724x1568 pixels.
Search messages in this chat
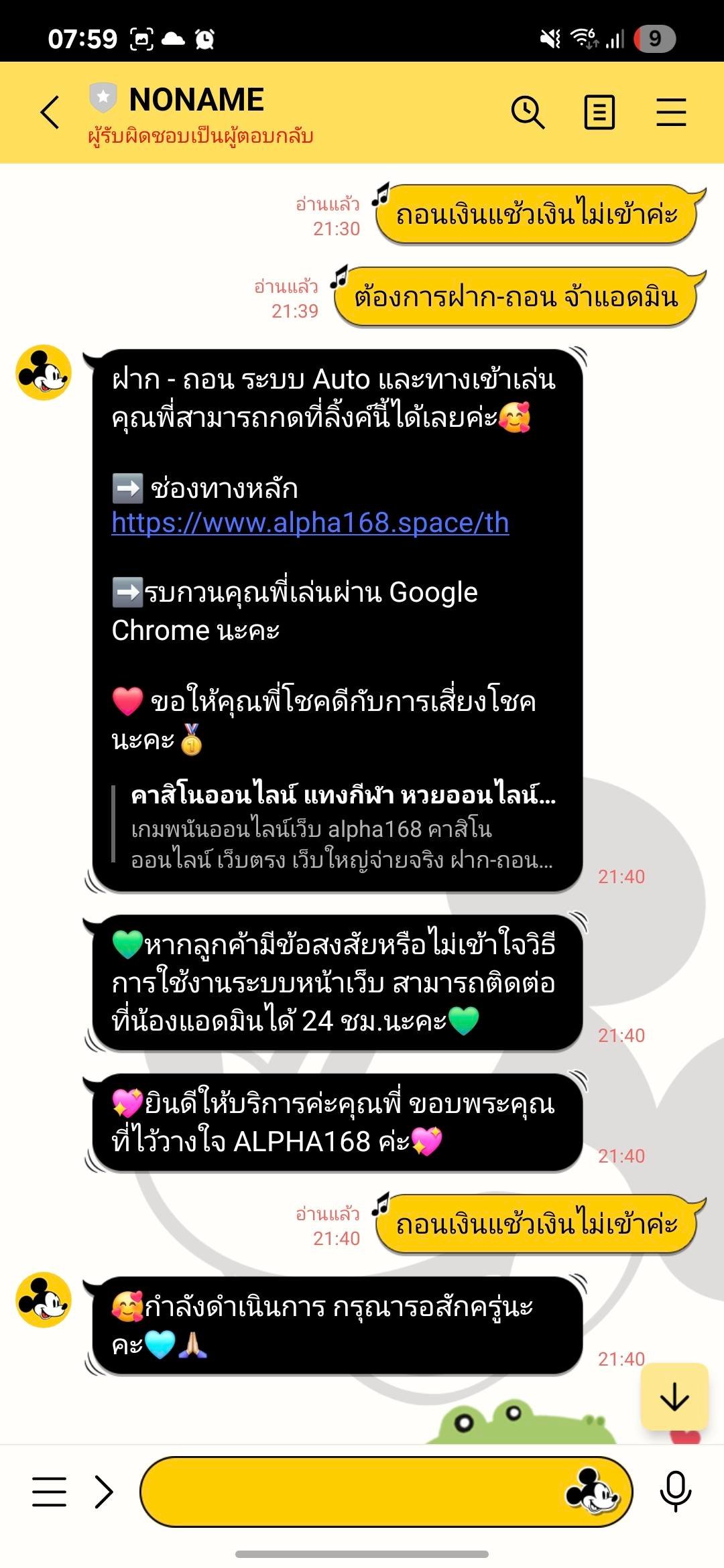tap(528, 112)
